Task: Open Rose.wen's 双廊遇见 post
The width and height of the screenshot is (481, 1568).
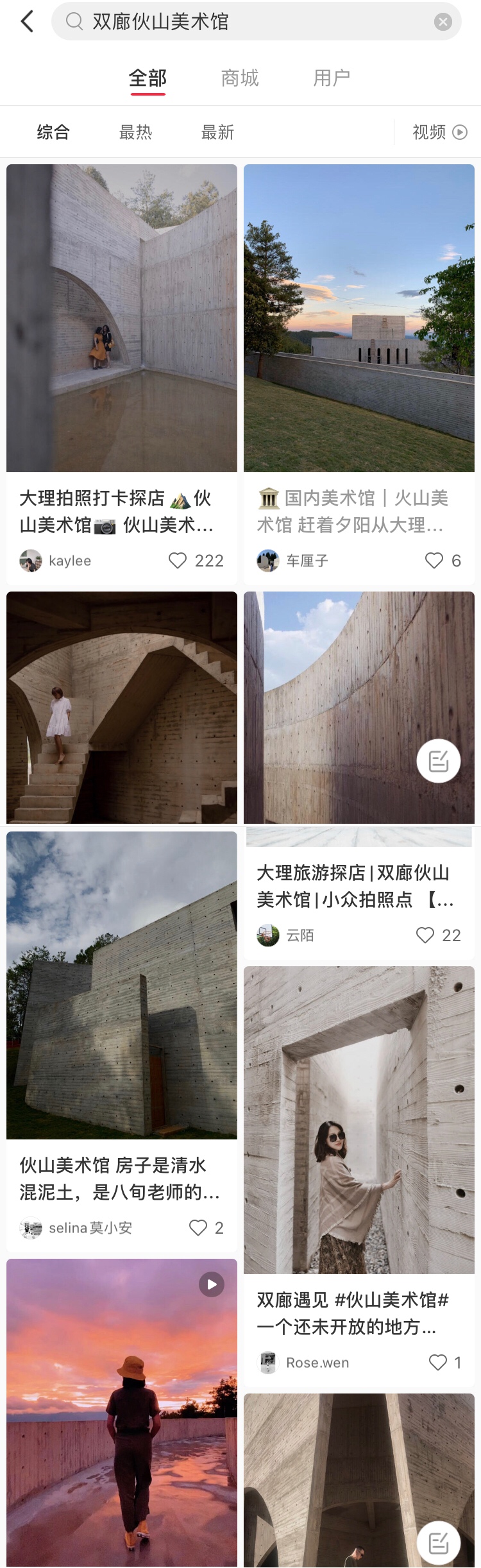Action: pyautogui.click(x=359, y=1120)
